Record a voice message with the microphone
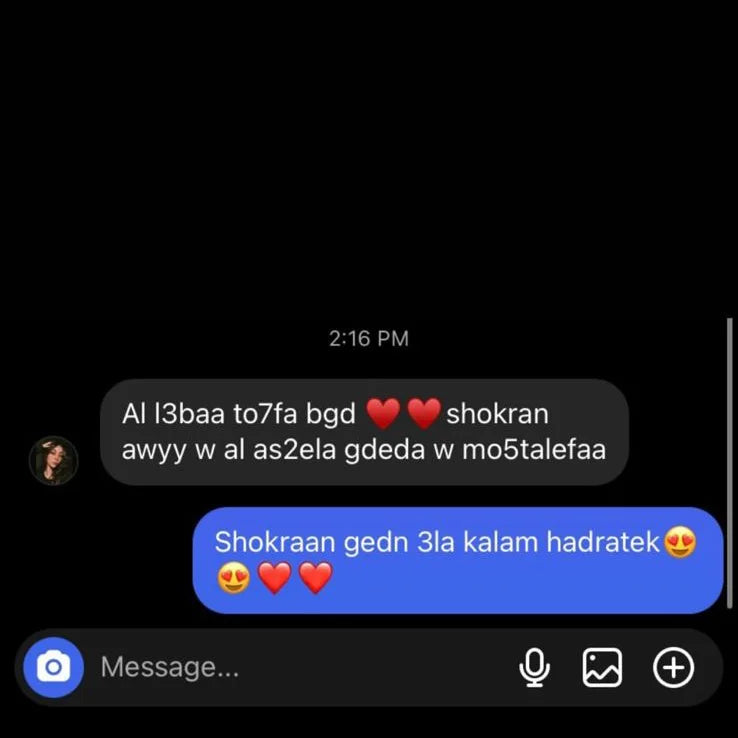This screenshot has width=738, height=738. 535,667
